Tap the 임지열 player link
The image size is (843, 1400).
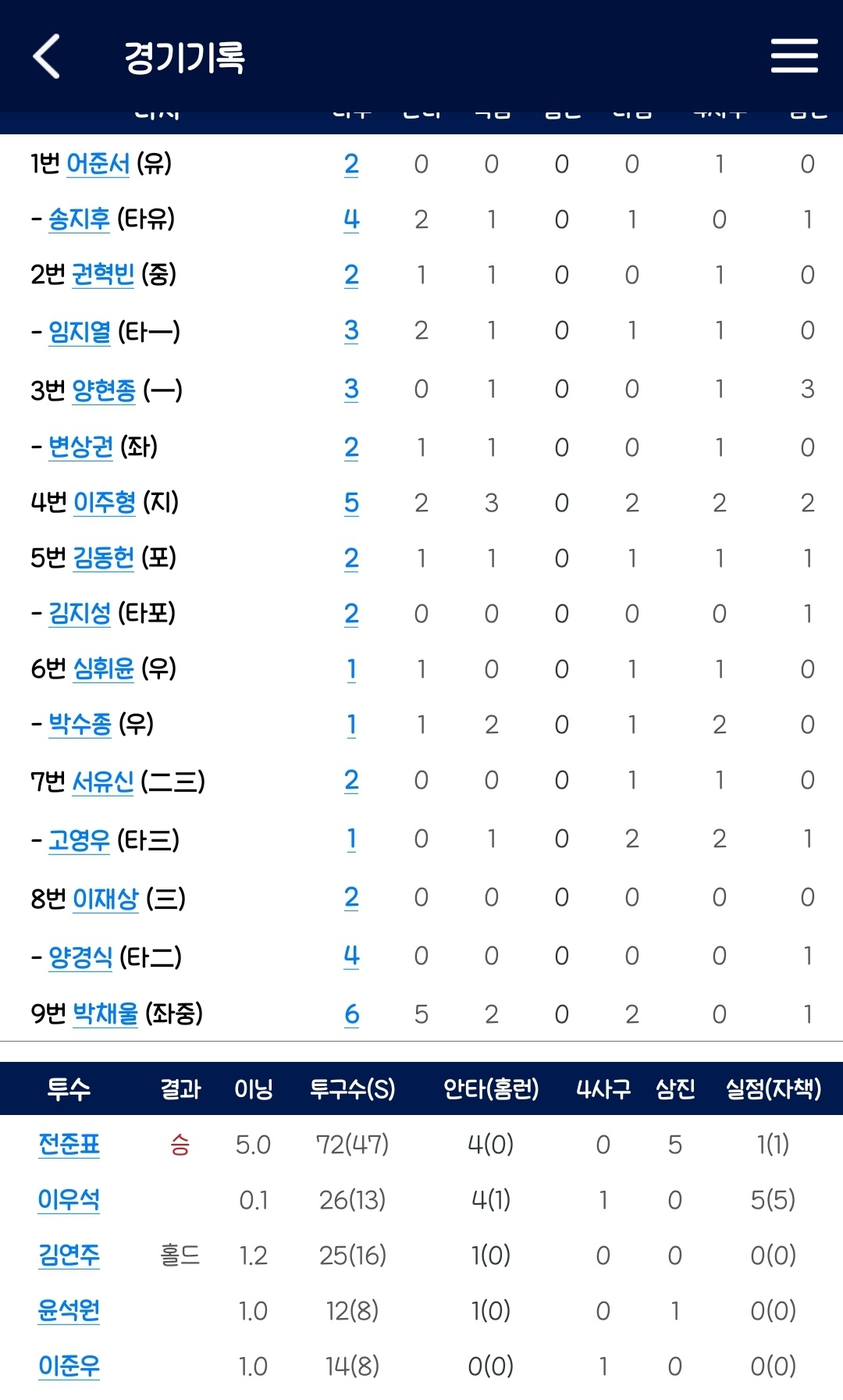click(x=80, y=332)
